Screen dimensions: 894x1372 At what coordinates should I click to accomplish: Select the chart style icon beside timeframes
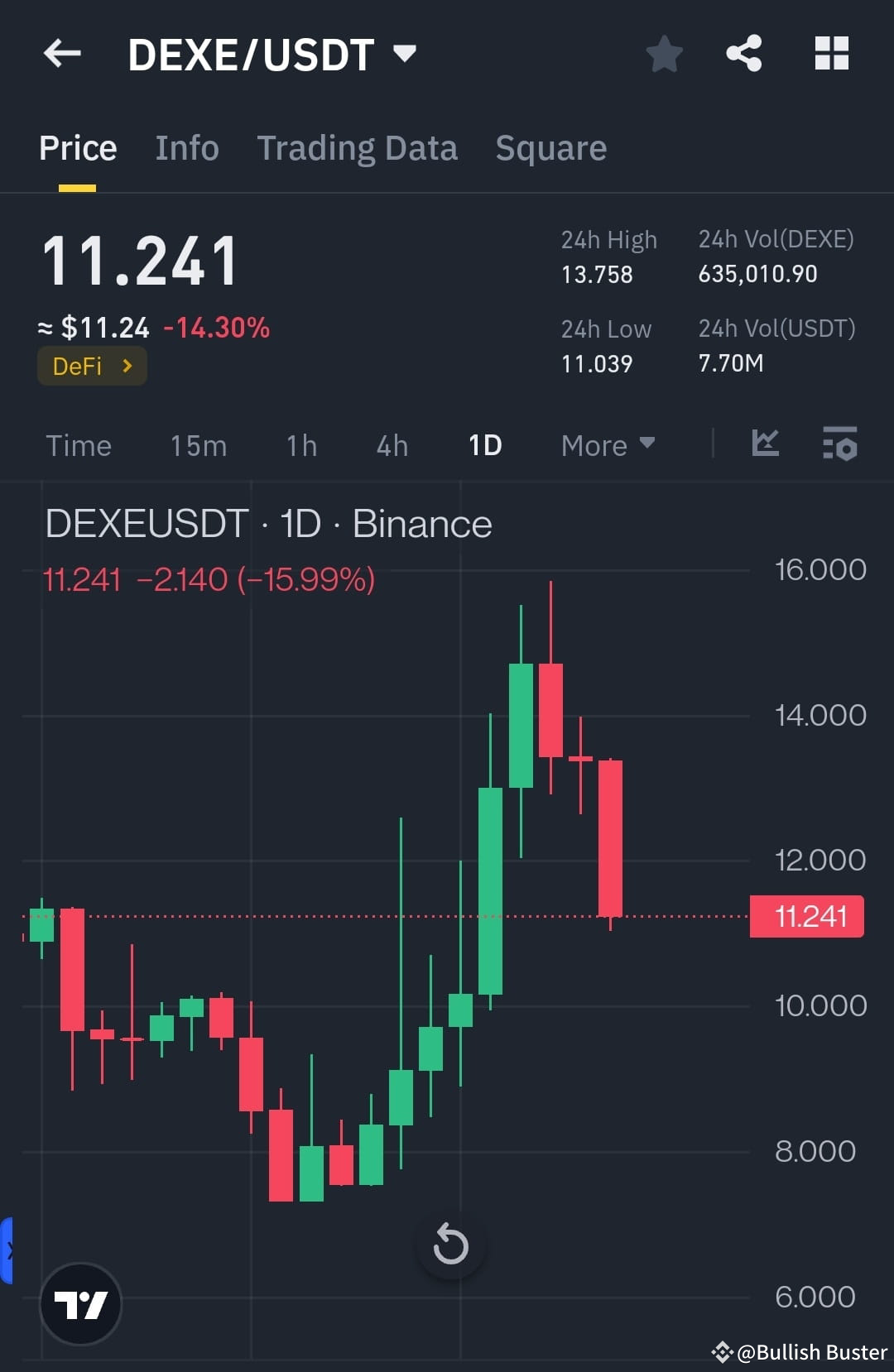[x=765, y=445]
